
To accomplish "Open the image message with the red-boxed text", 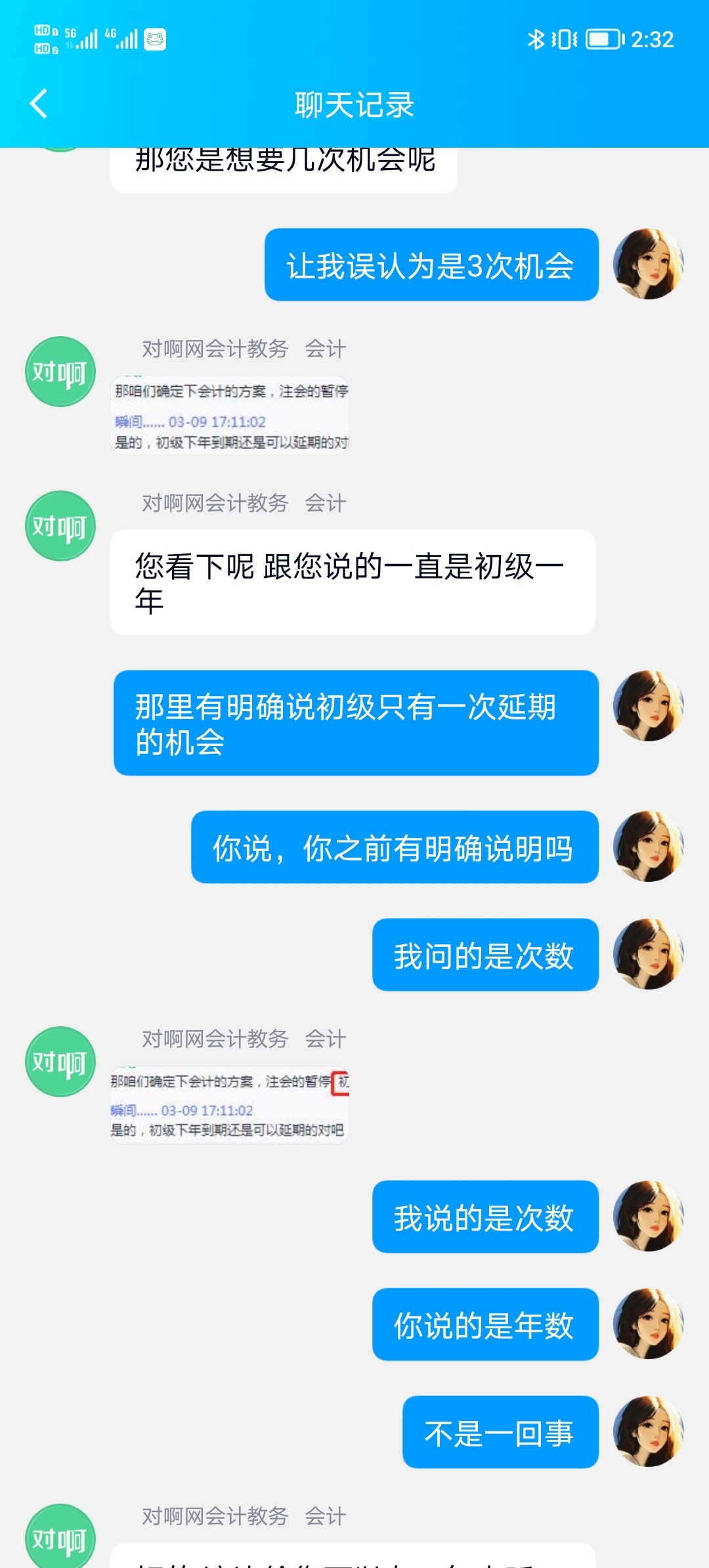I will click(x=230, y=1105).
